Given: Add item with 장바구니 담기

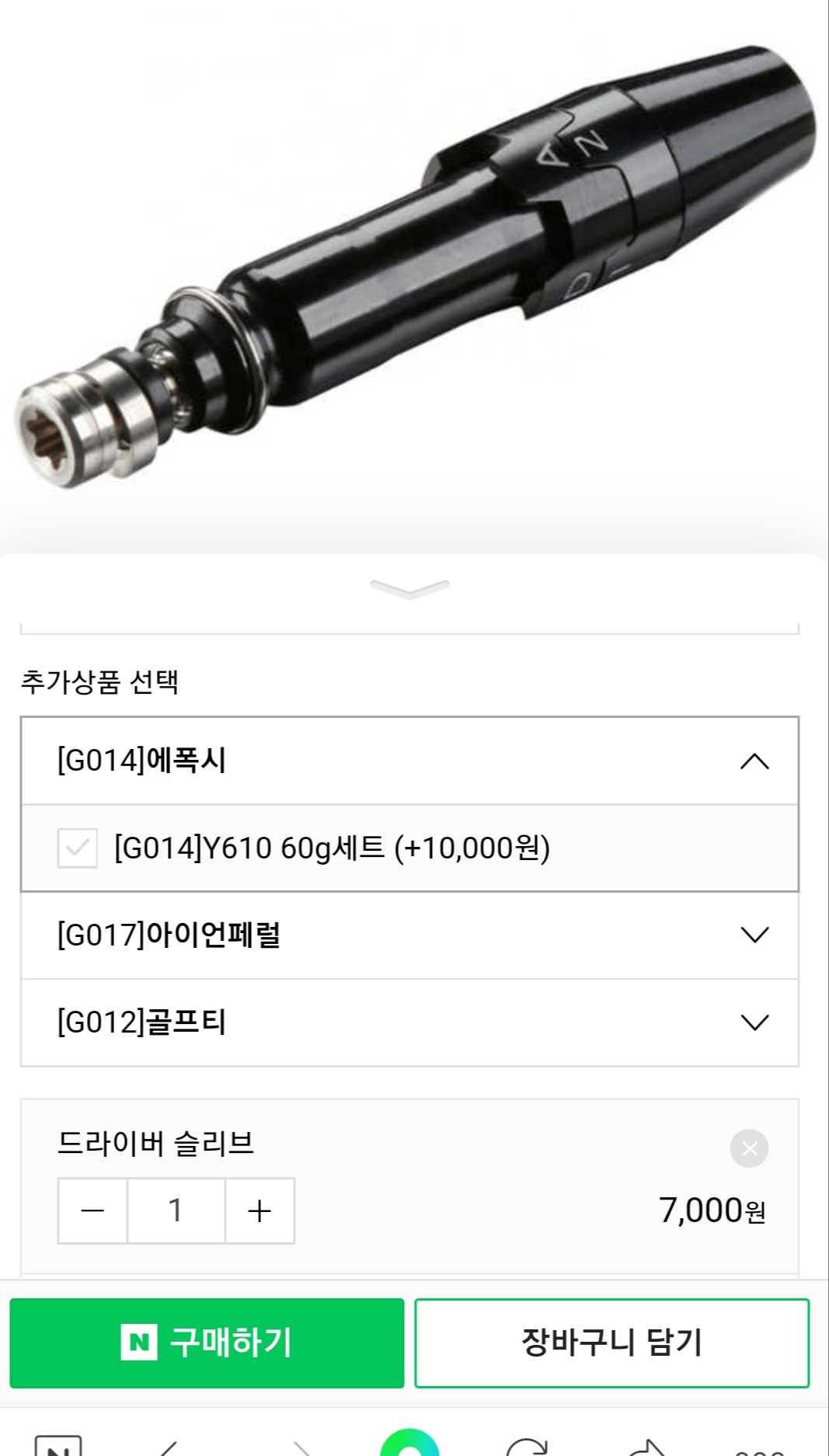Looking at the screenshot, I should [x=611, y=1343].
